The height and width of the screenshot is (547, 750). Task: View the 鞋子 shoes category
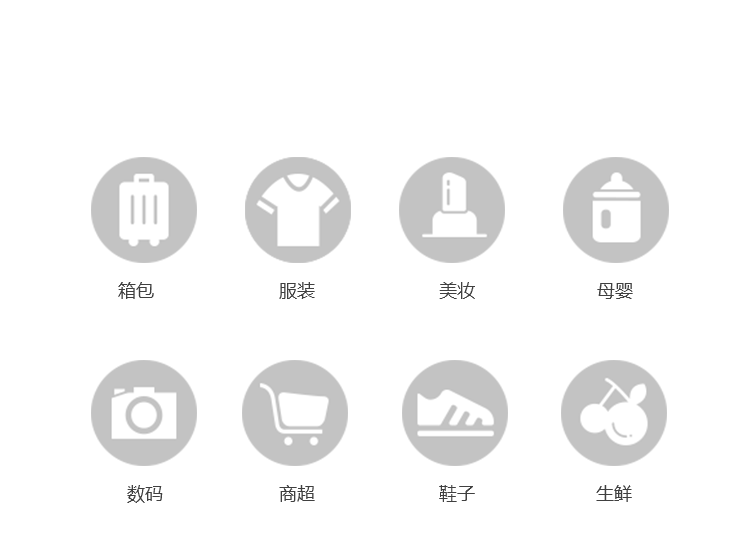(454, 413)
